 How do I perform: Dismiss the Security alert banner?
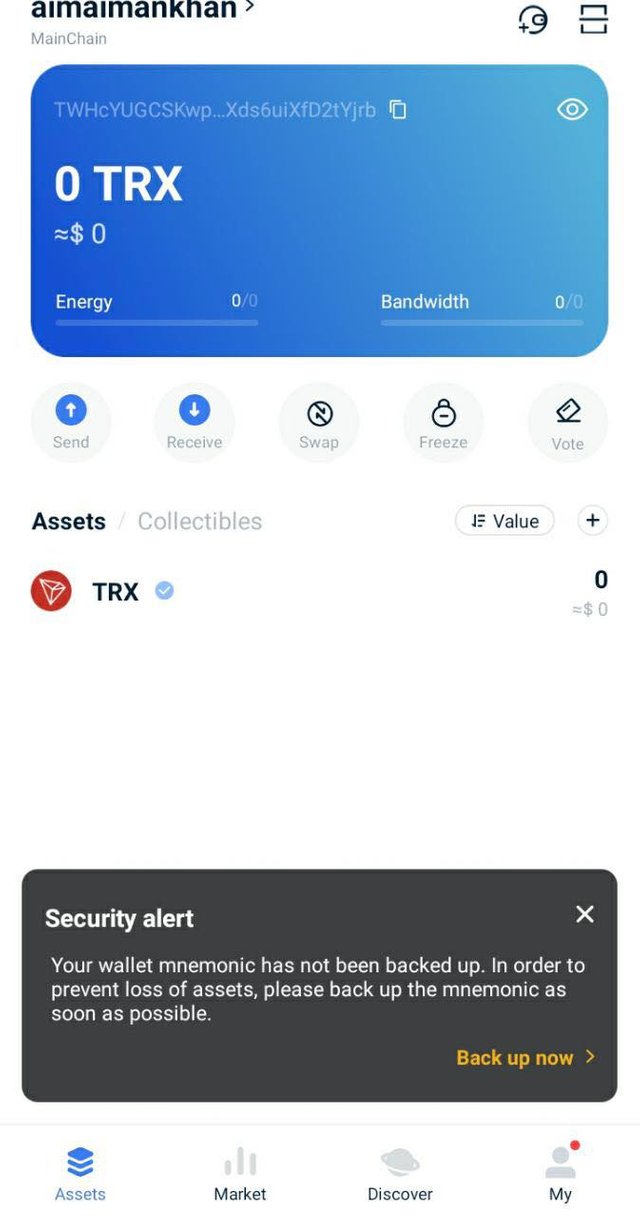[x=585, y=914]
